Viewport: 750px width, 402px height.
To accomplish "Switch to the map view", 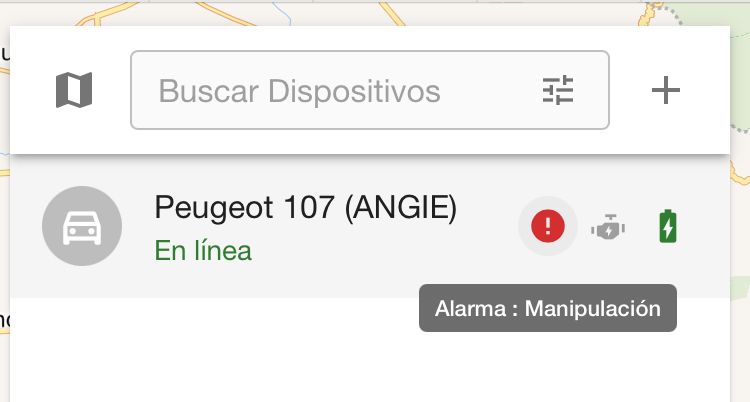I will click(73, 91).
